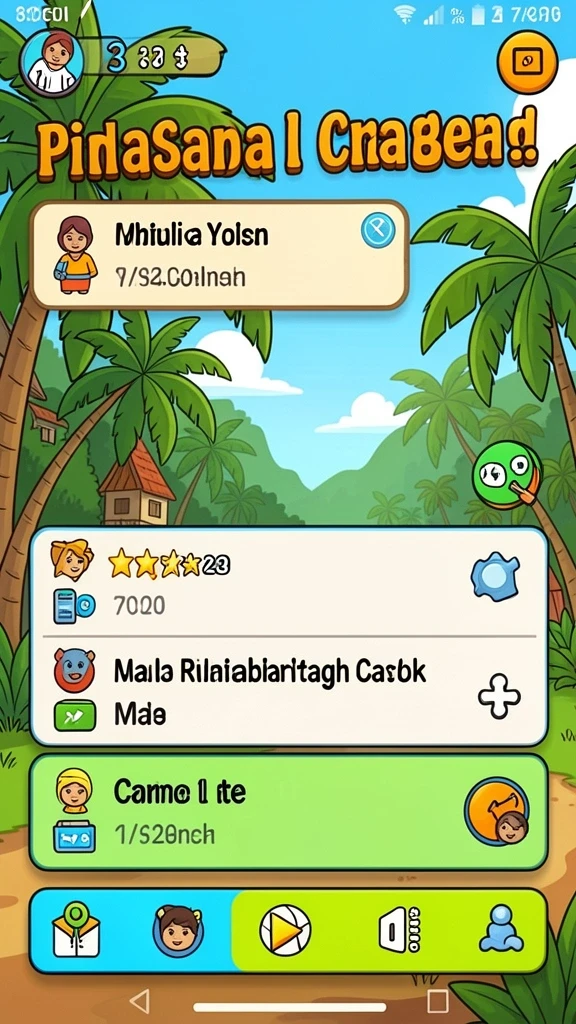Open the Mhiulia Yolsn card
The image size is (576, 1024).
pyautogui.click(x=219, y=255)
